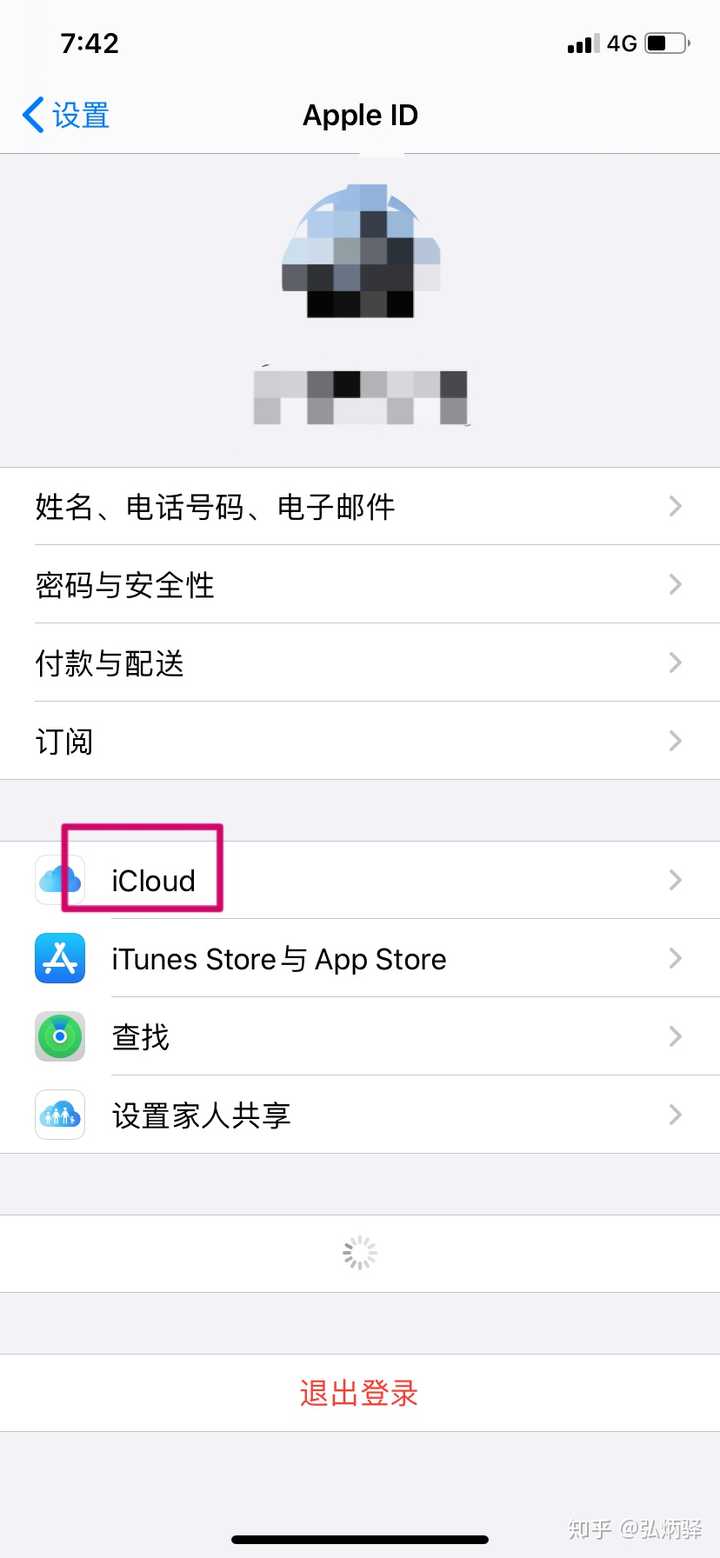Open 姓名、电话号码、电子邮件 settings
This screenshot has width=720, height=1558.
tap(360, 507)
